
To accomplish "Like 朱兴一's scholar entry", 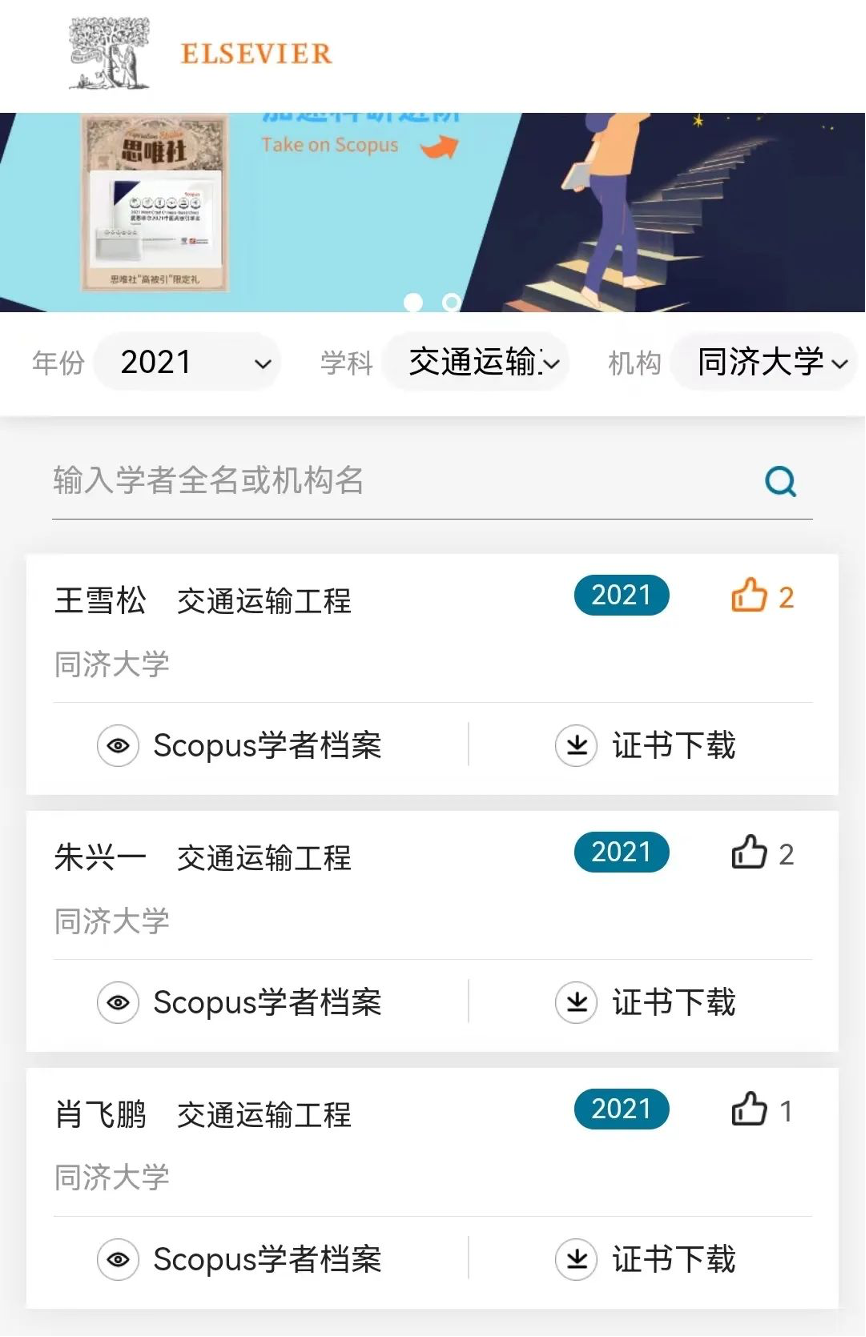I will point(749,855).
